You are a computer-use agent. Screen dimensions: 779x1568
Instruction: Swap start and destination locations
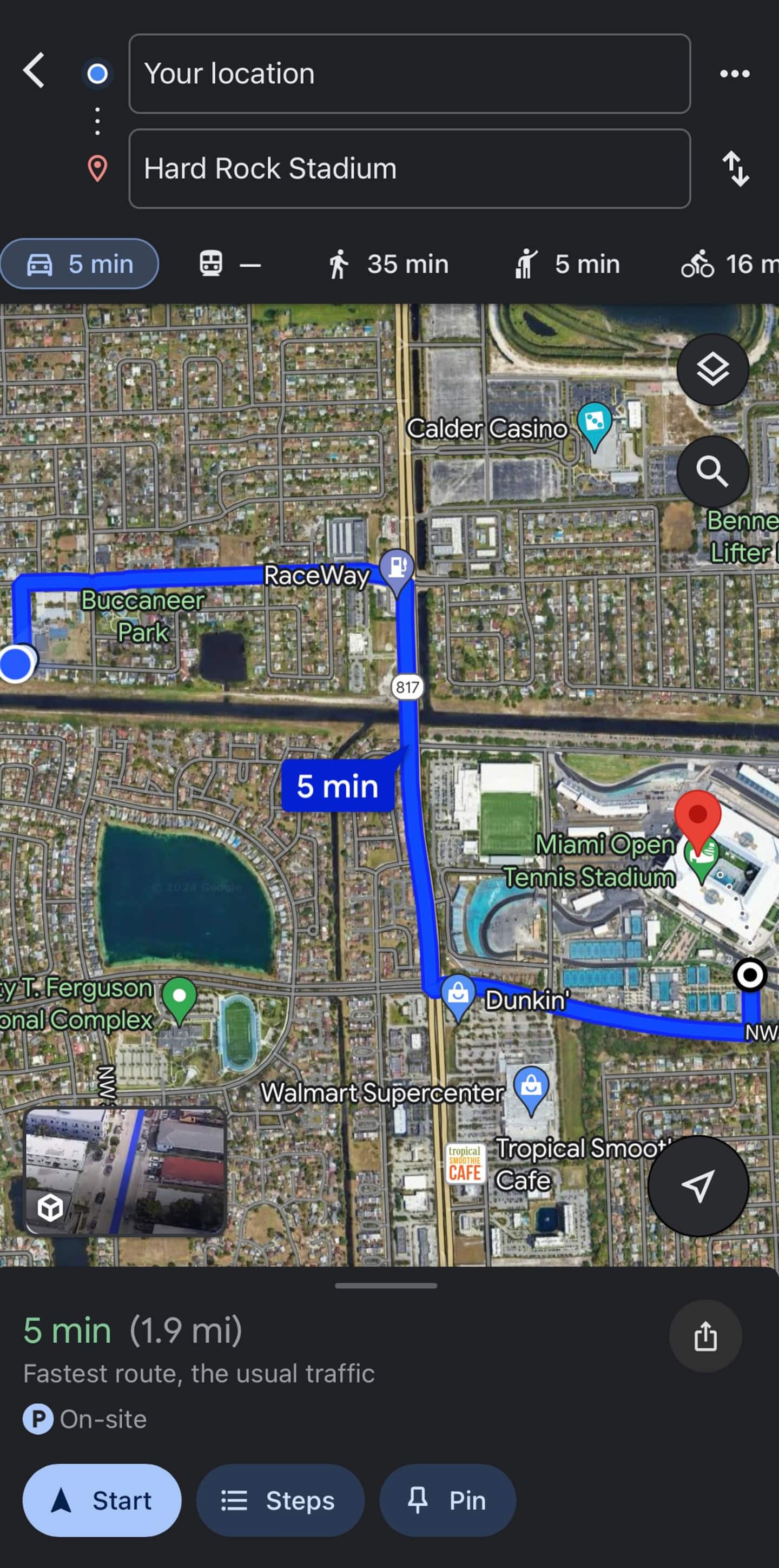click(x=735, y=169)
